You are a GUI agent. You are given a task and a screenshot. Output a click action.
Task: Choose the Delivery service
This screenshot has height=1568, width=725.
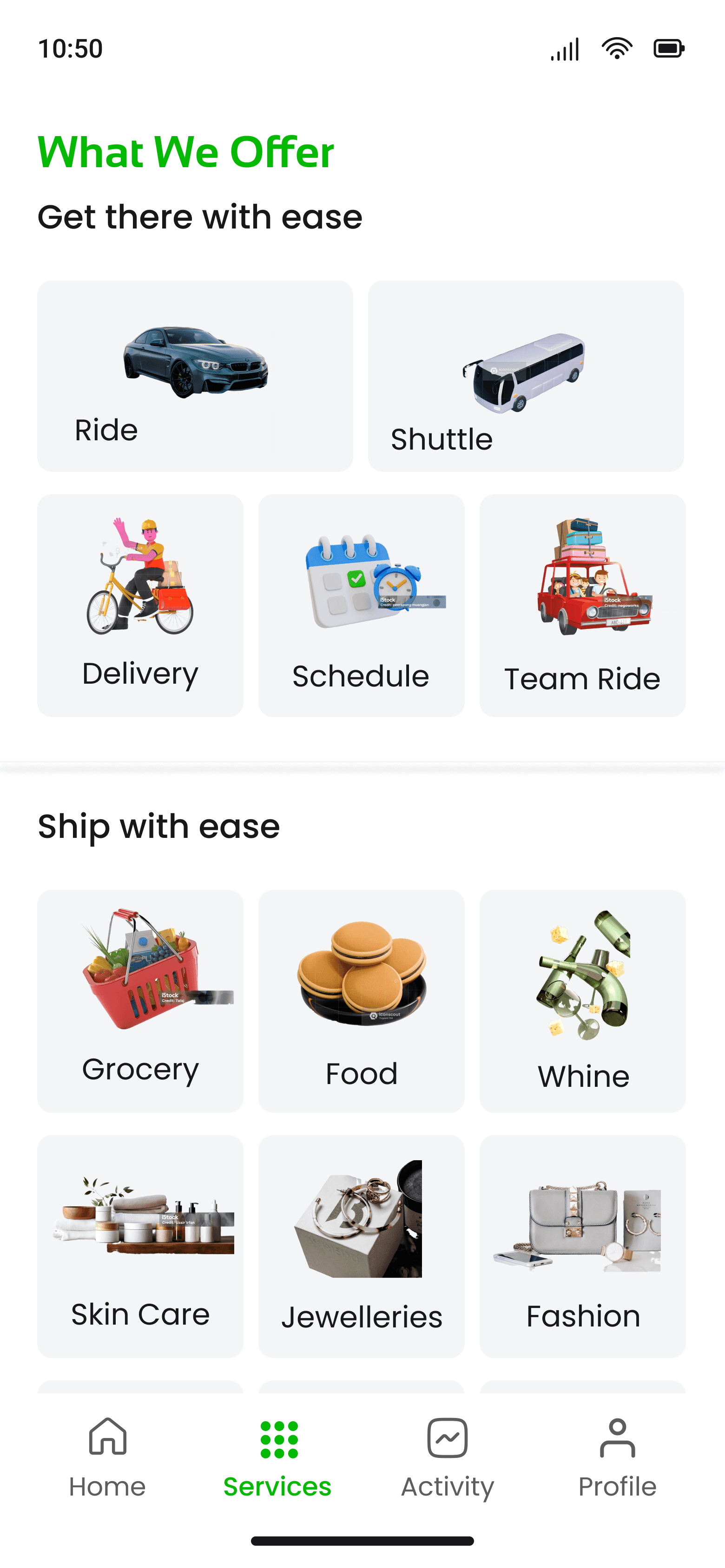tap(140, 605)
